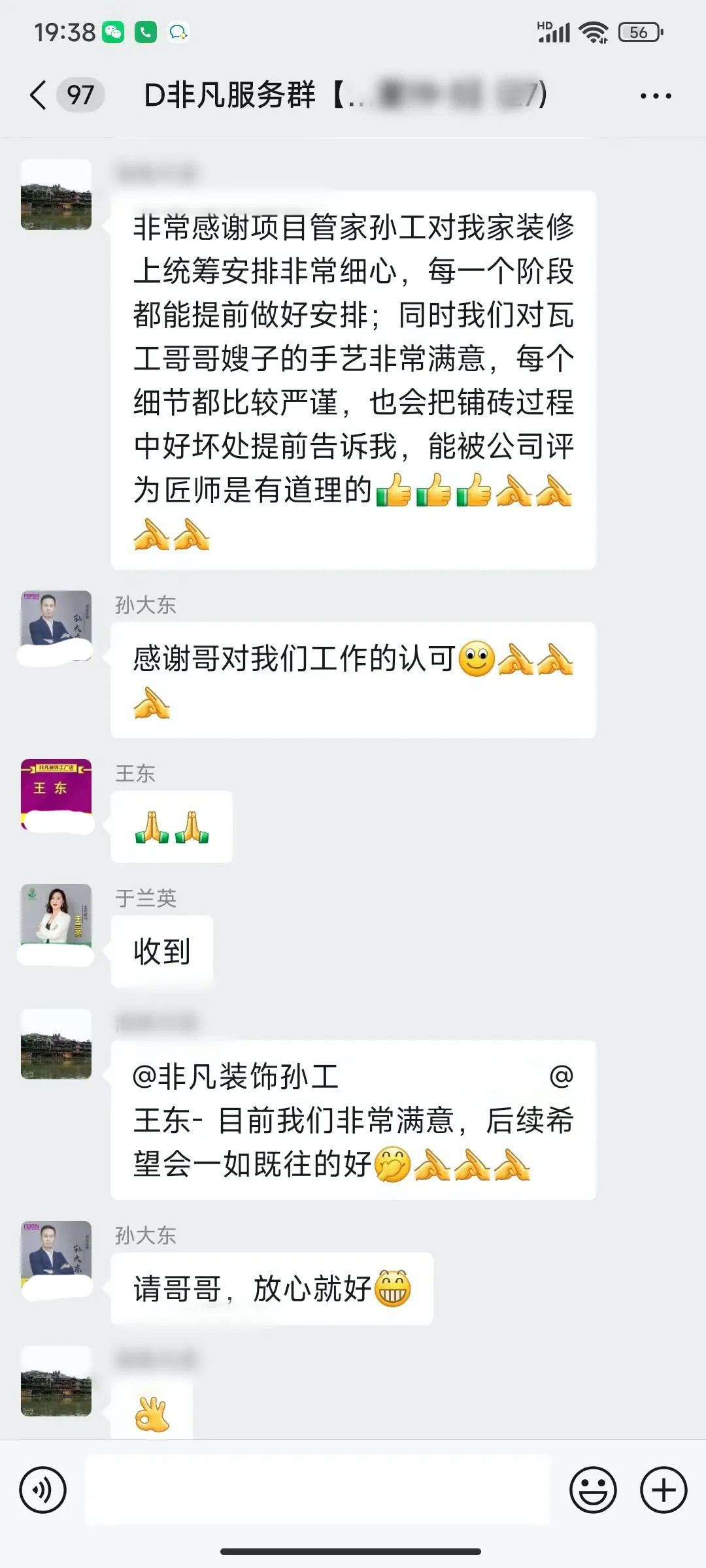Open group chat details via three dots
Image resolution: width=706 pixels, height=1568 pixels.
click(655, 96)
